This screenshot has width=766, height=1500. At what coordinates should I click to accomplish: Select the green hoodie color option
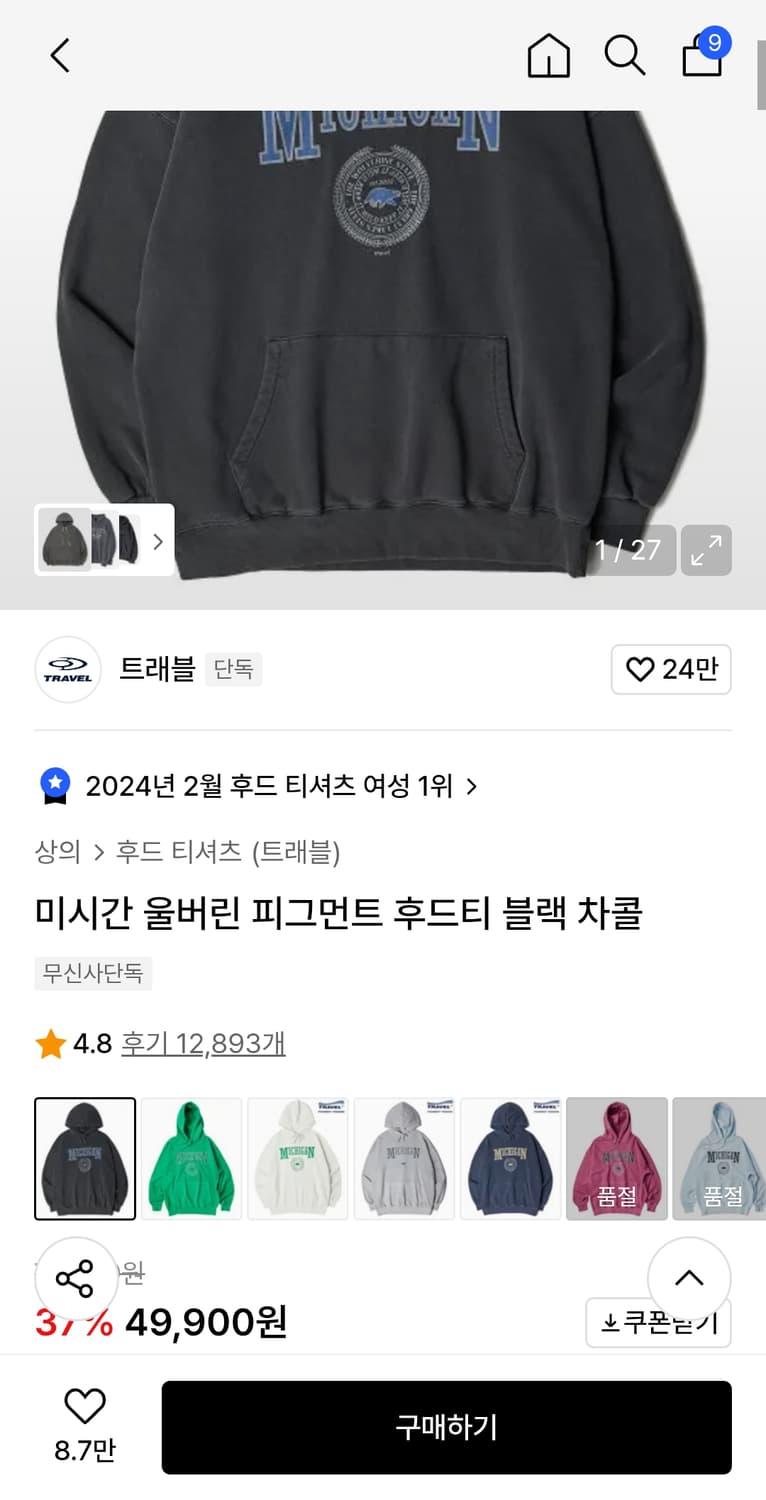click(x=191, y=1158)
